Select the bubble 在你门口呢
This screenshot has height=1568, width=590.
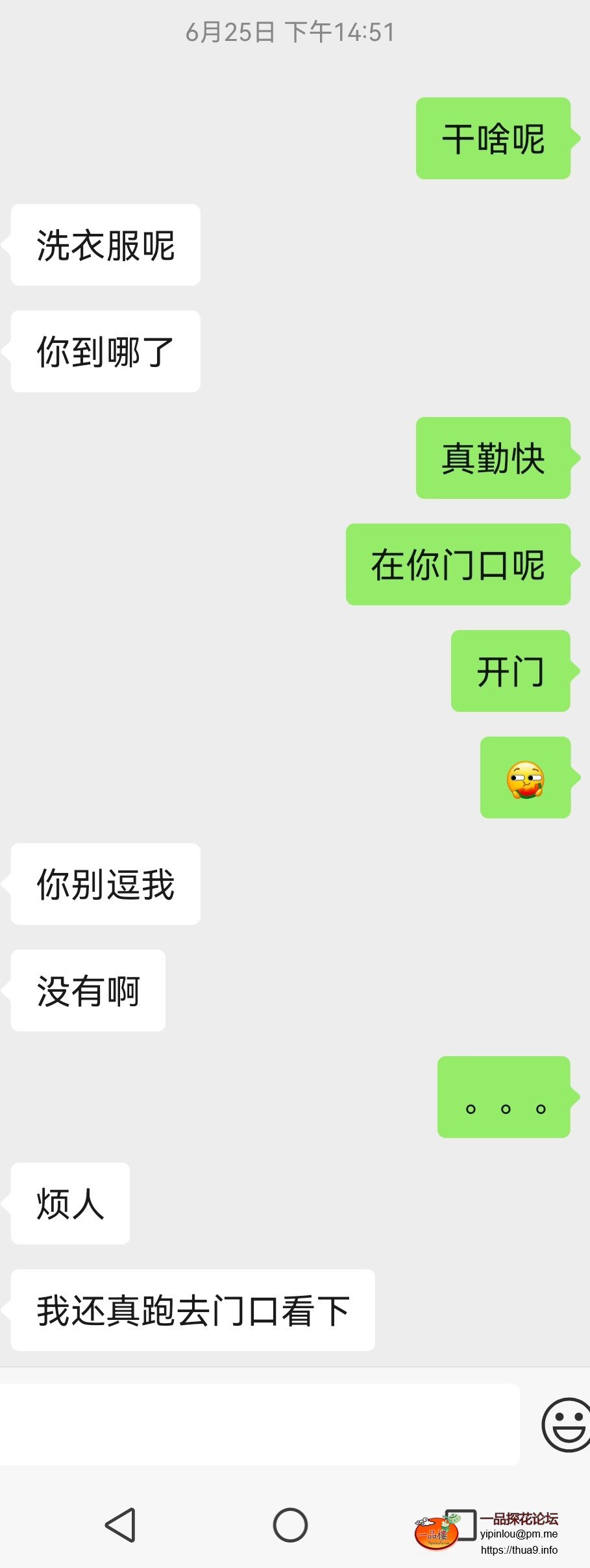[458, 564]
